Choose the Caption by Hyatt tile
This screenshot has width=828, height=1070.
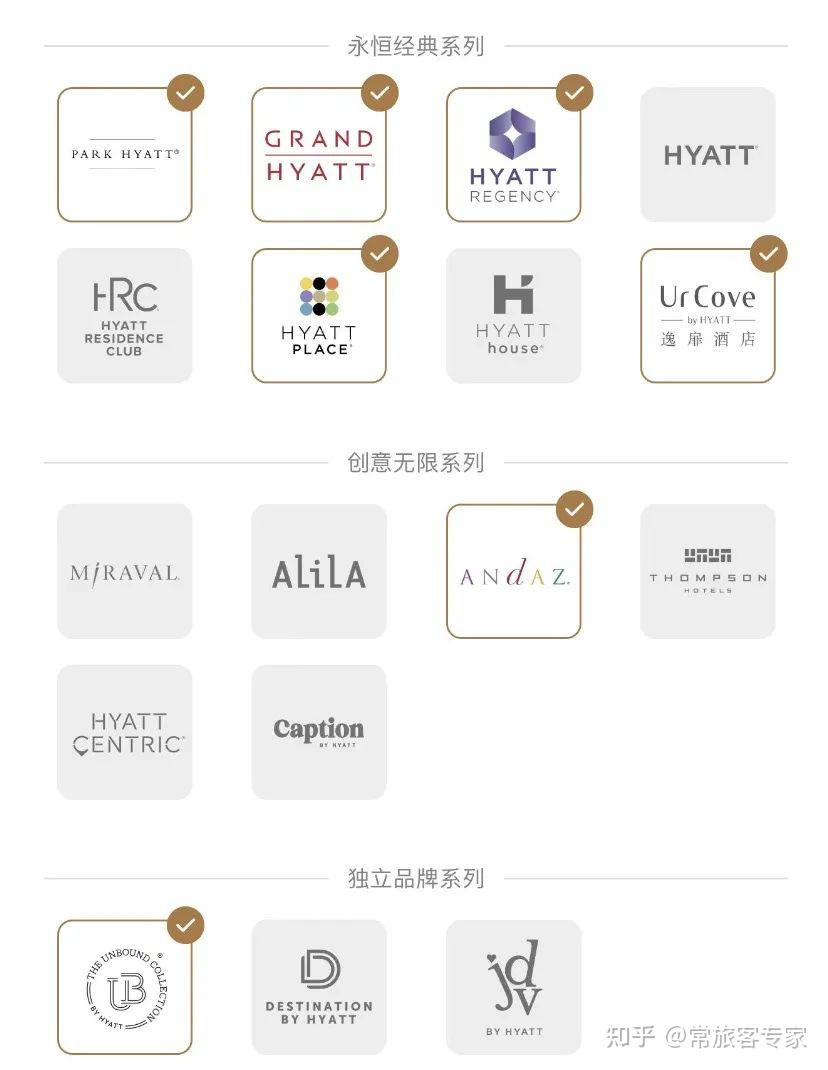tap(318, 732)
